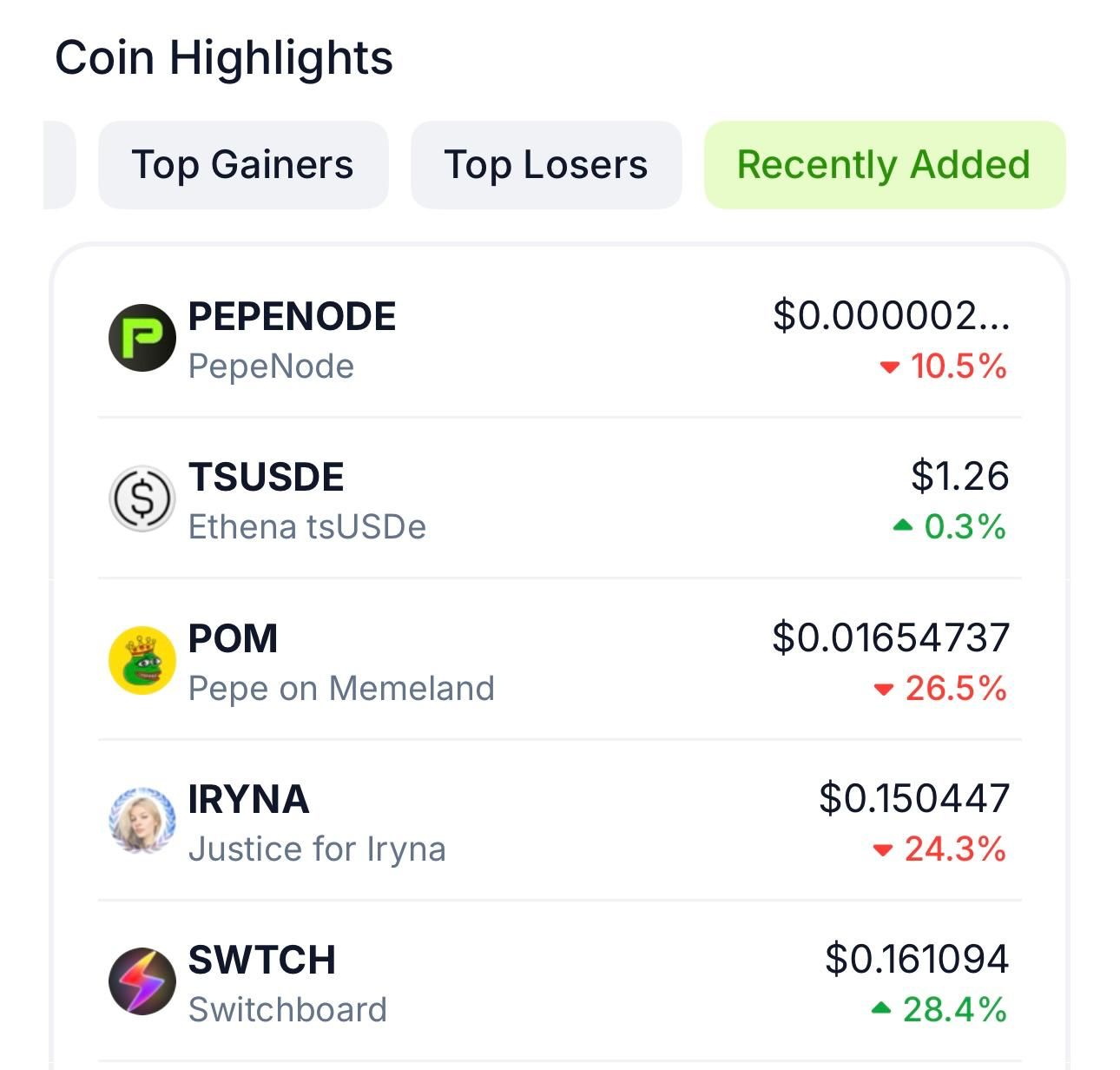Open the TSUSDE Ethena tsUSDe row
The height and width of the screenshot is (1070, 1120).
559,500
